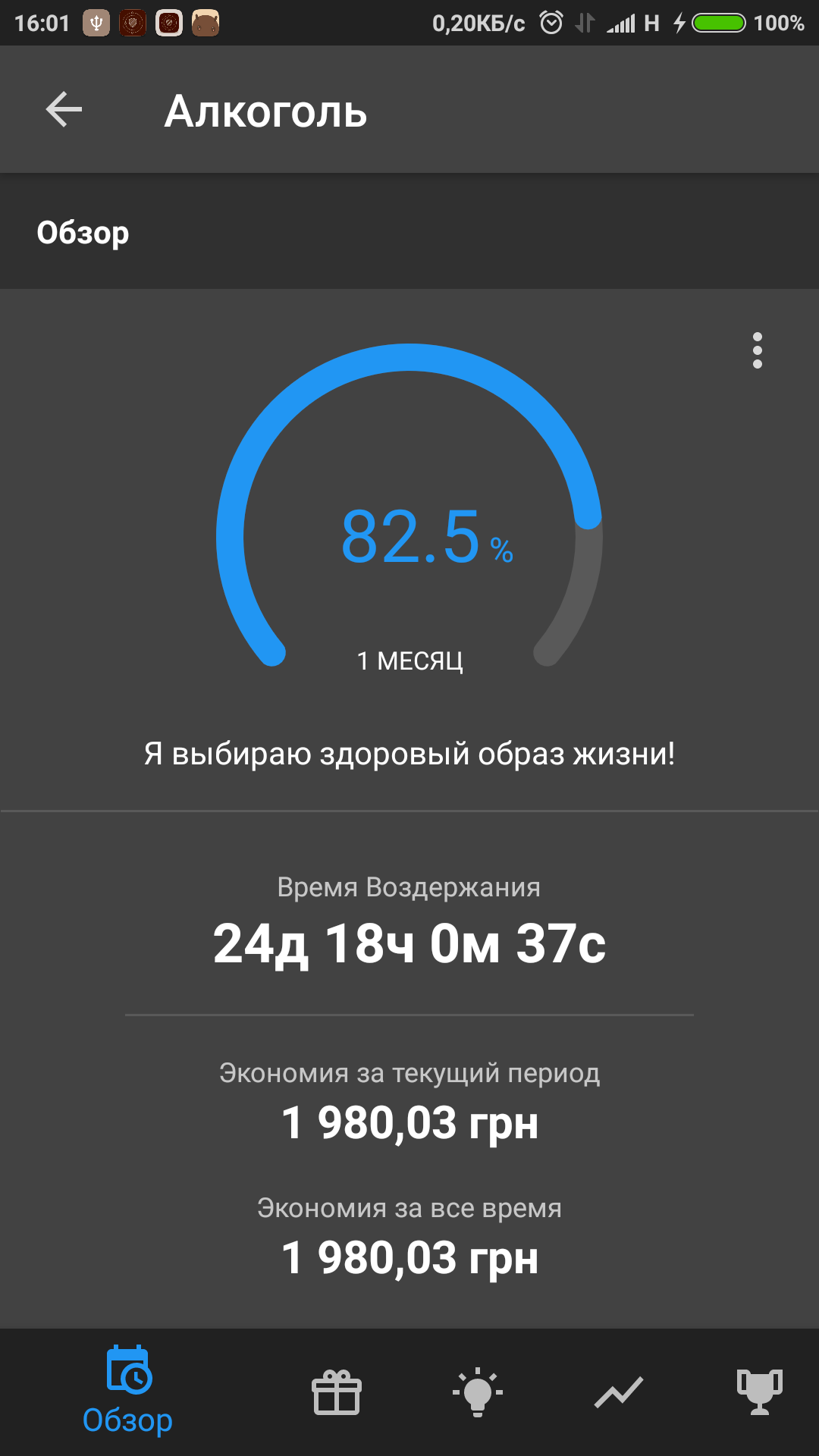Open the trophy achievements tab
This screenshot has width=819, height=1456.
760,1392
